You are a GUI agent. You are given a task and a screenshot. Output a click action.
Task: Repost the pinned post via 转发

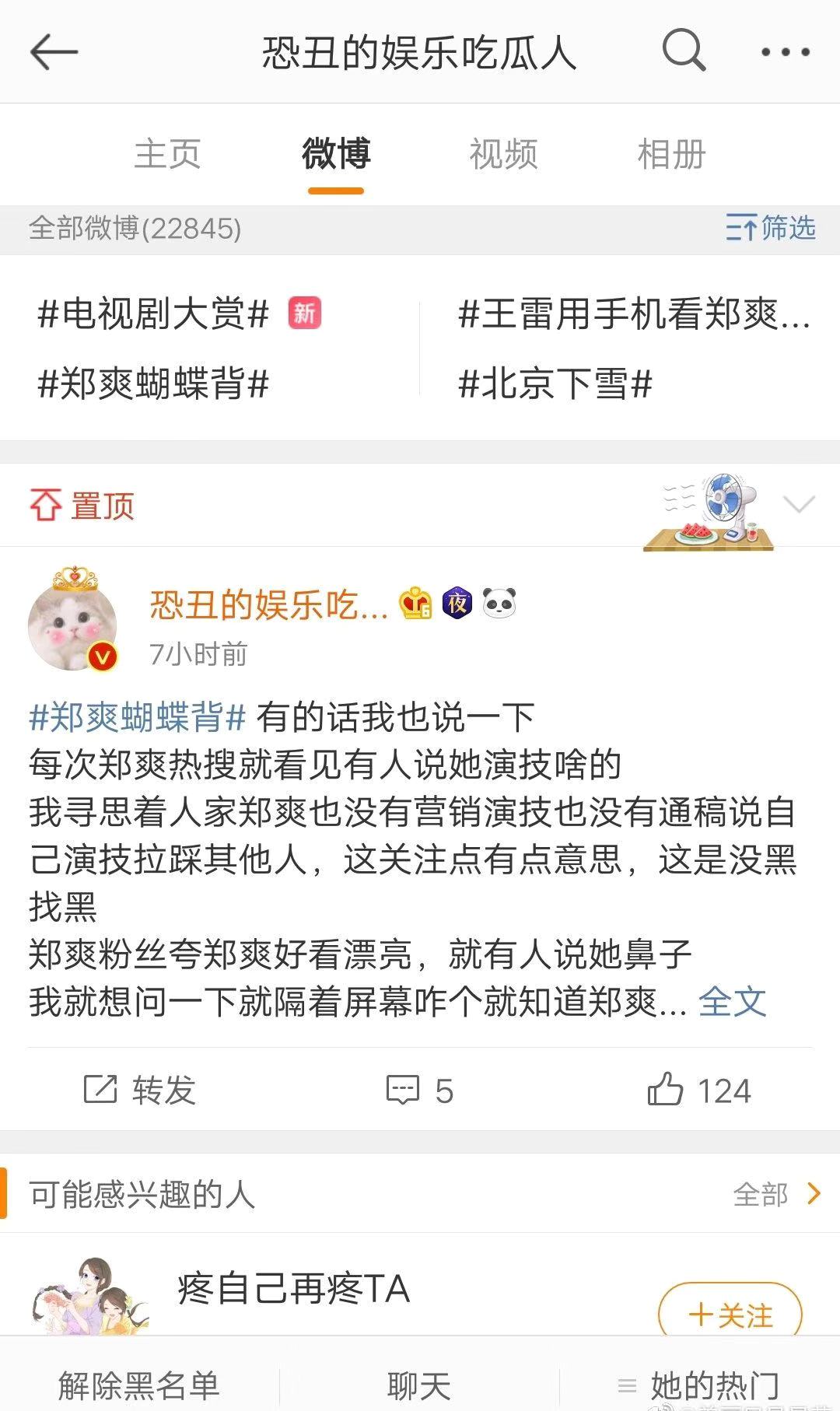tap(140, 1090)
